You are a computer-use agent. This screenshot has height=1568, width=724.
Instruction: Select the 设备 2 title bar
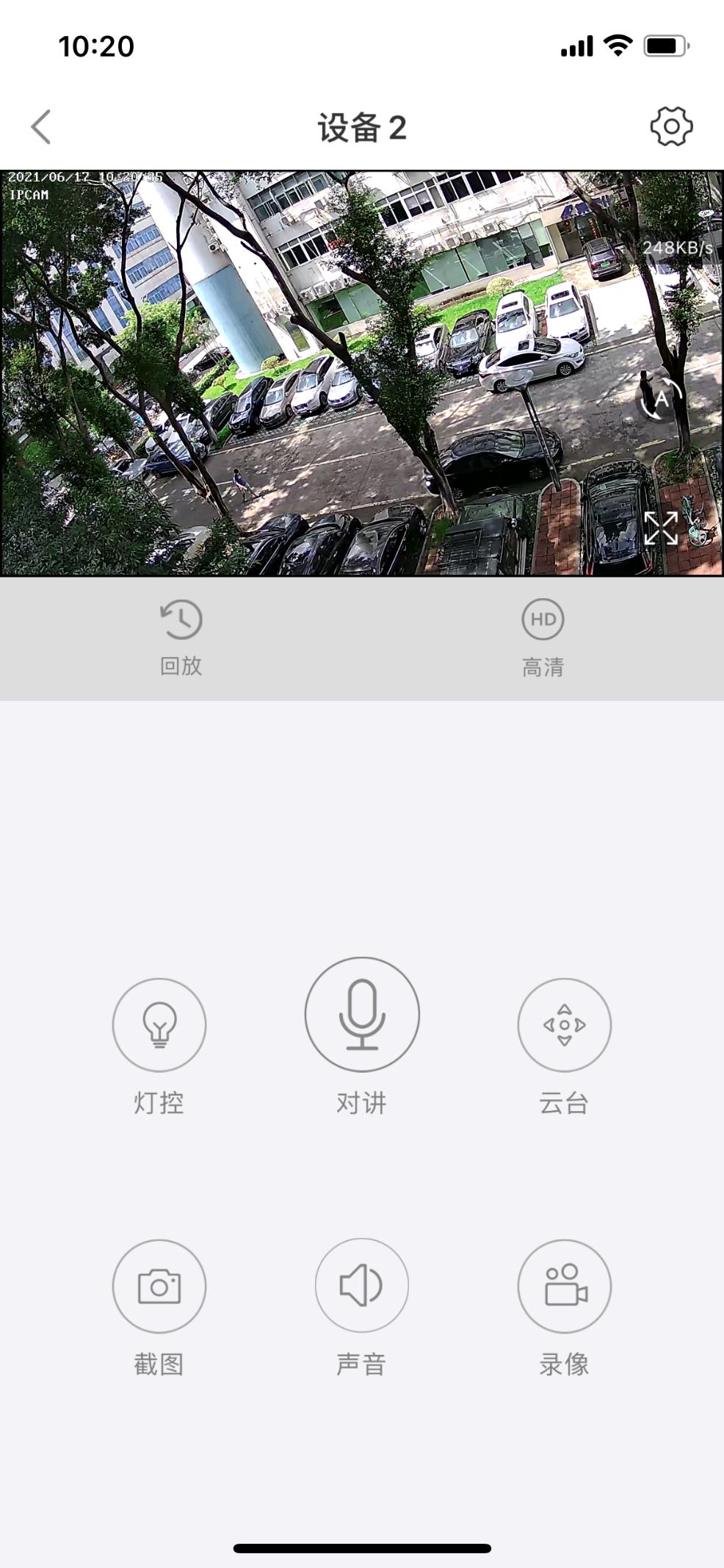coord(362,126)
